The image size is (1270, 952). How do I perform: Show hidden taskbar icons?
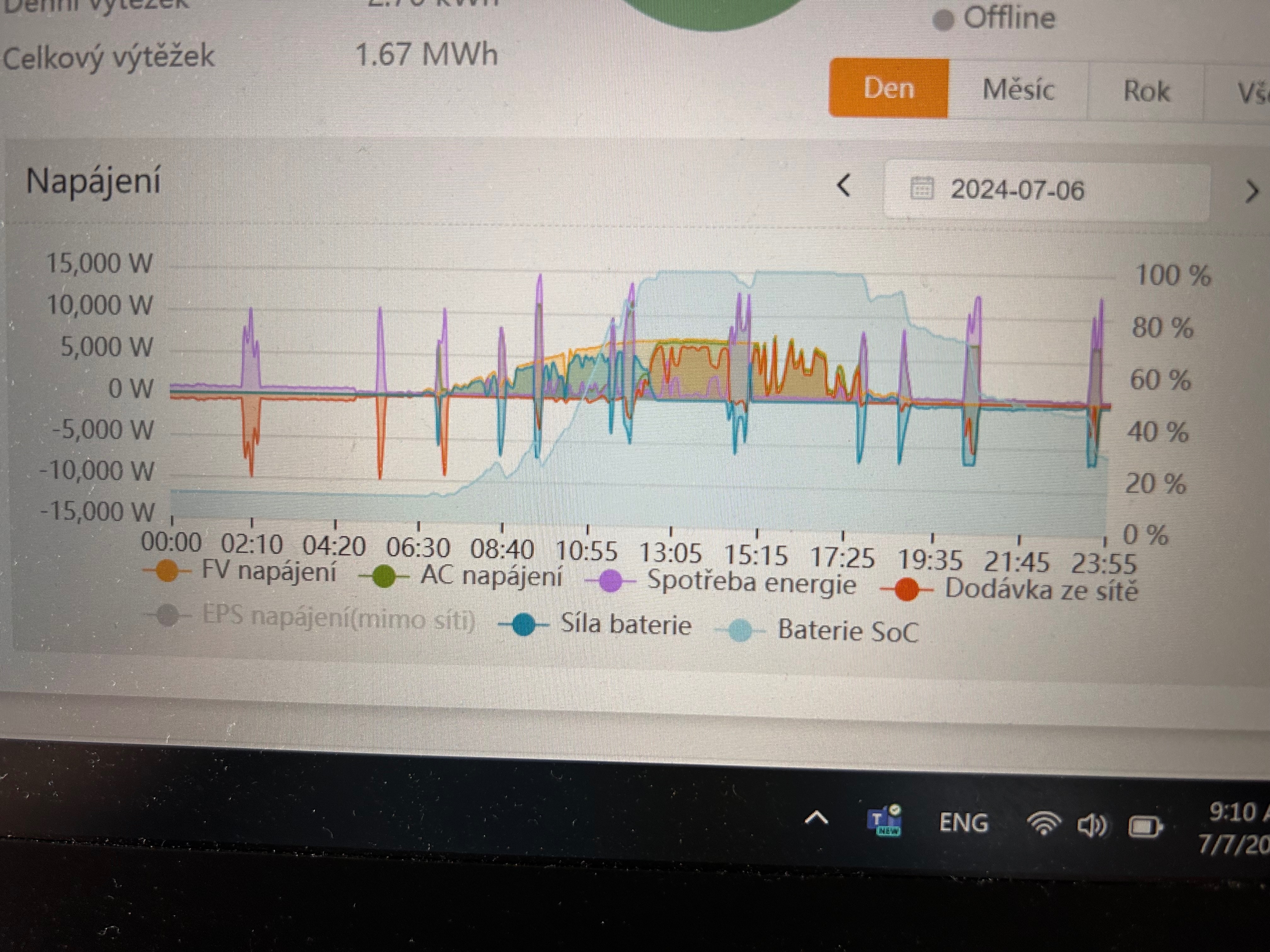click(x=817, y=818)
